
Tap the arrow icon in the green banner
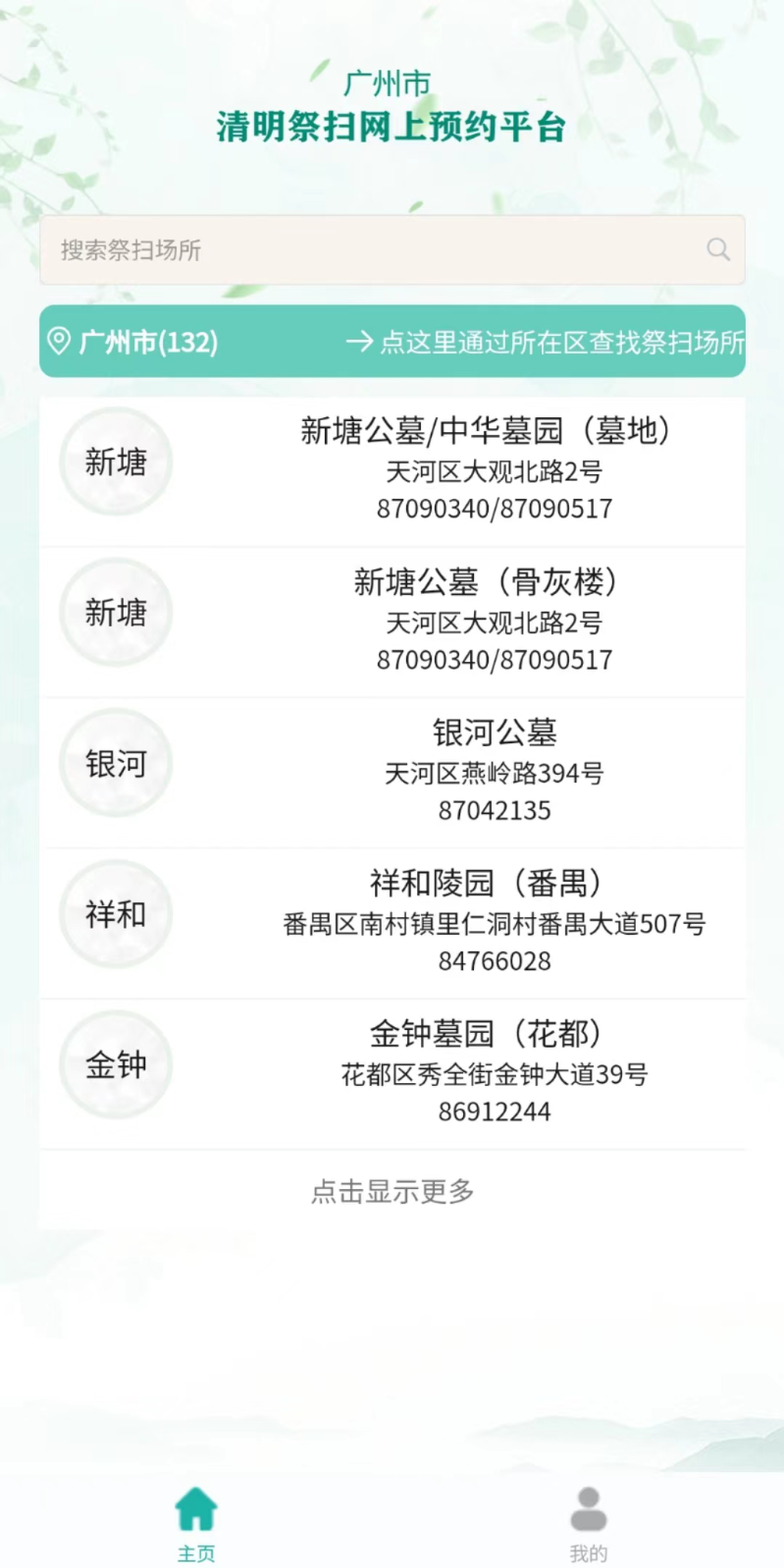point(360,342)
